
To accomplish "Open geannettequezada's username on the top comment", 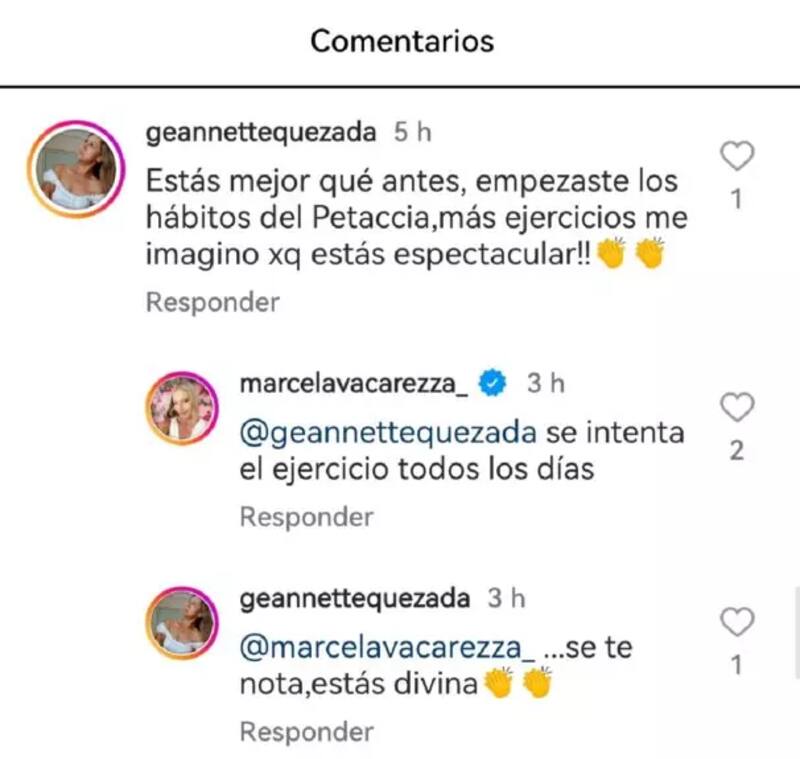I will point(260,133).
